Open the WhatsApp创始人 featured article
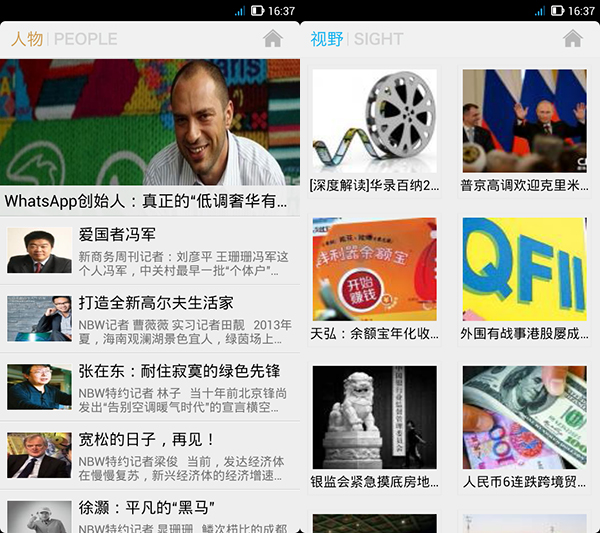 click(x=150, y=135)
